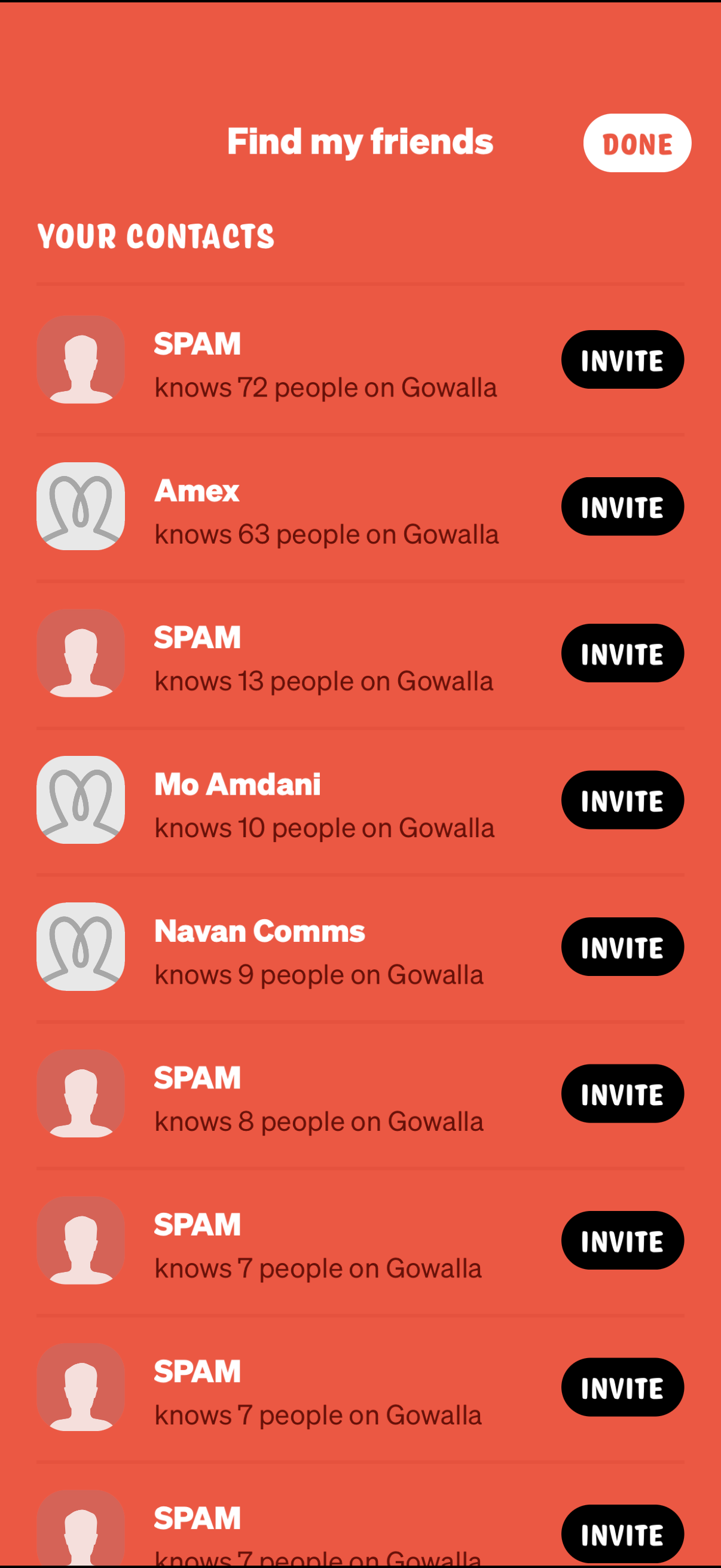
Task: Click Mo Amdani's name text
Action: tap(237, 784)
